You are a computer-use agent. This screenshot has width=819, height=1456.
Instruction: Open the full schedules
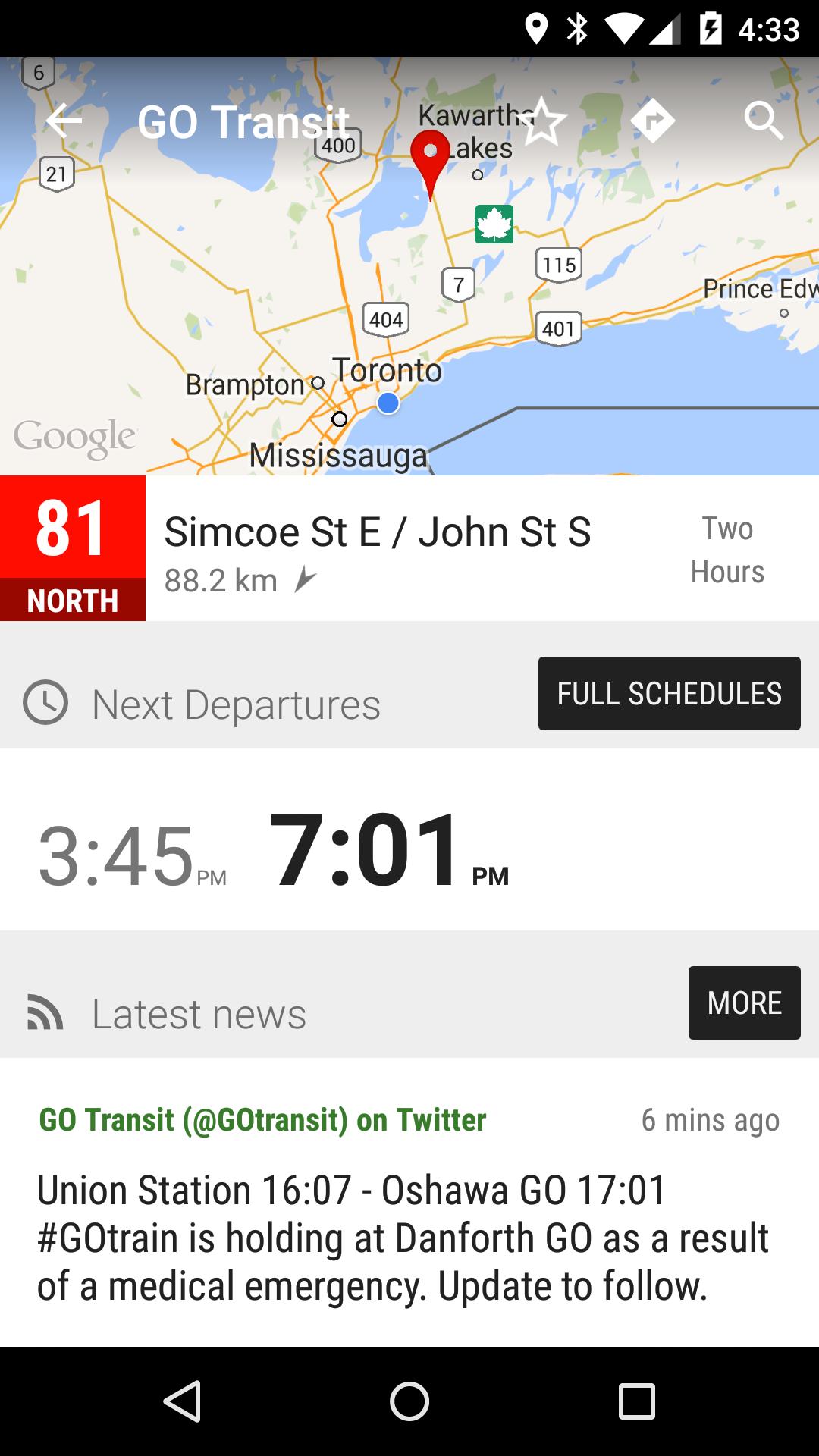(x=670, y=693)
